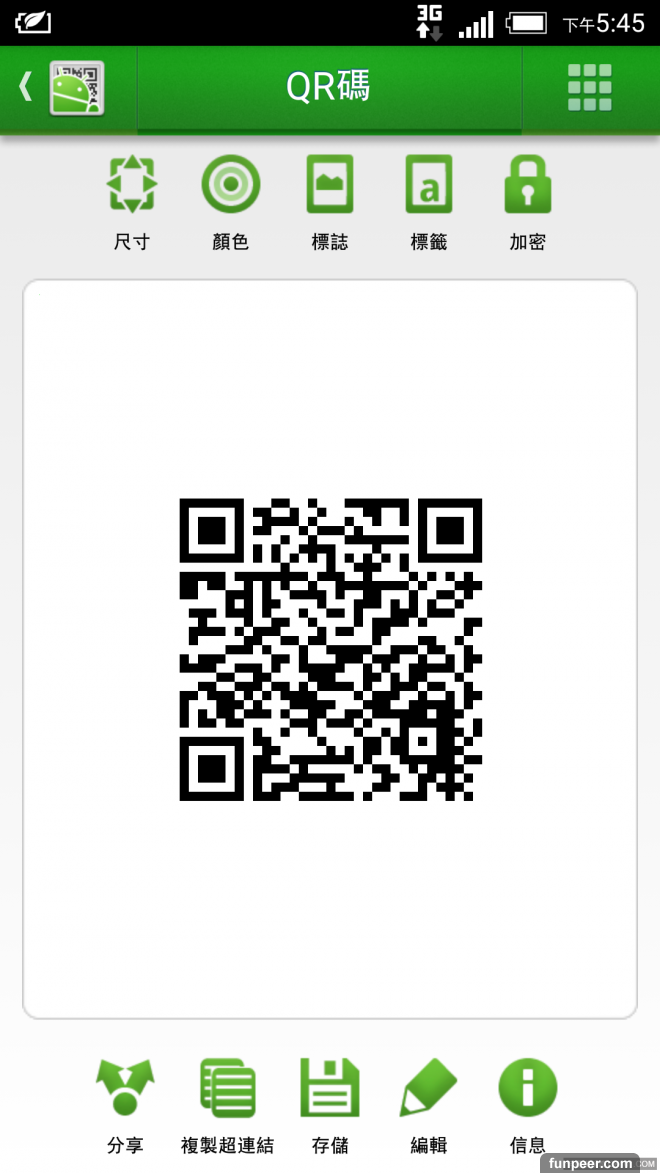Add a 標誌 logo to the code

click(329, 202)
